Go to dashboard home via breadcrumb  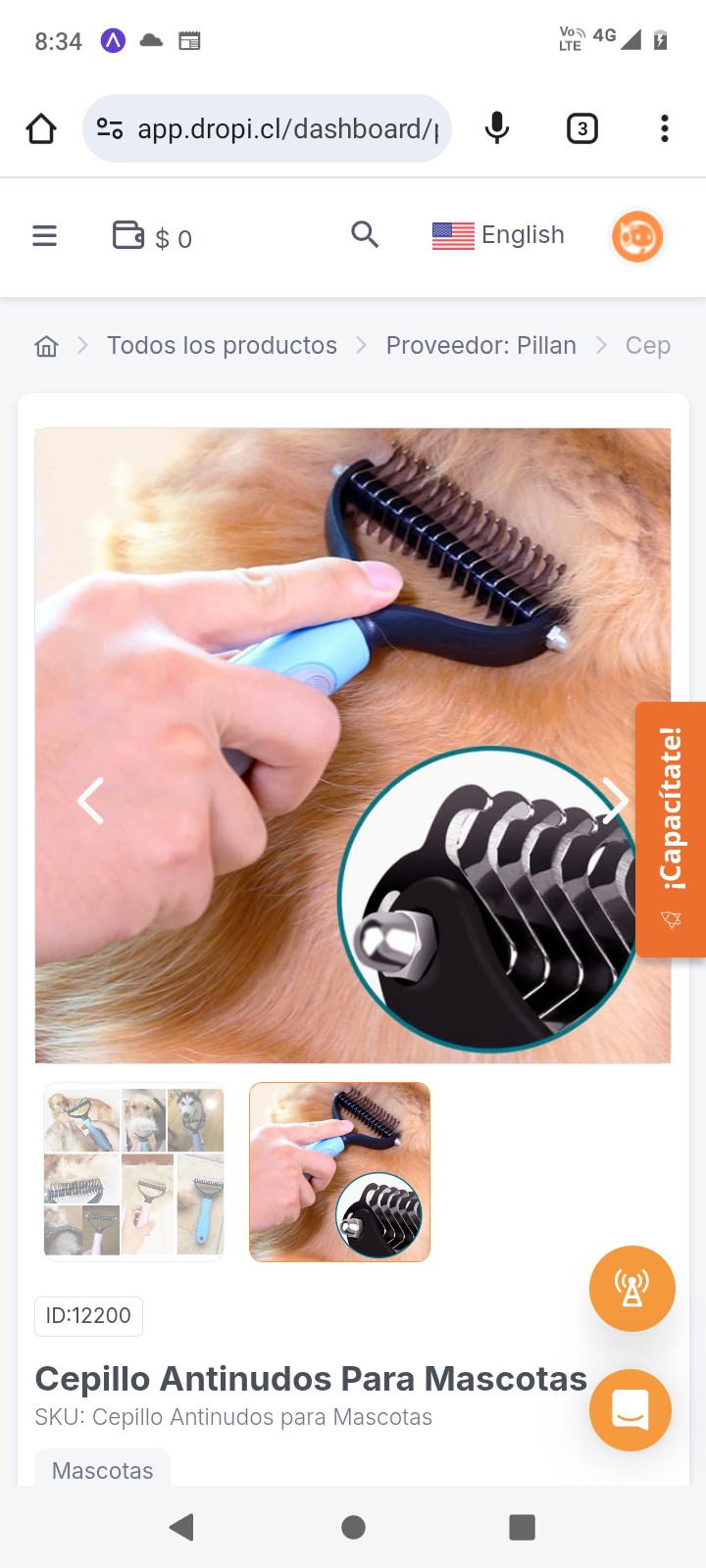pyautogui.click(x=46, y=346)
